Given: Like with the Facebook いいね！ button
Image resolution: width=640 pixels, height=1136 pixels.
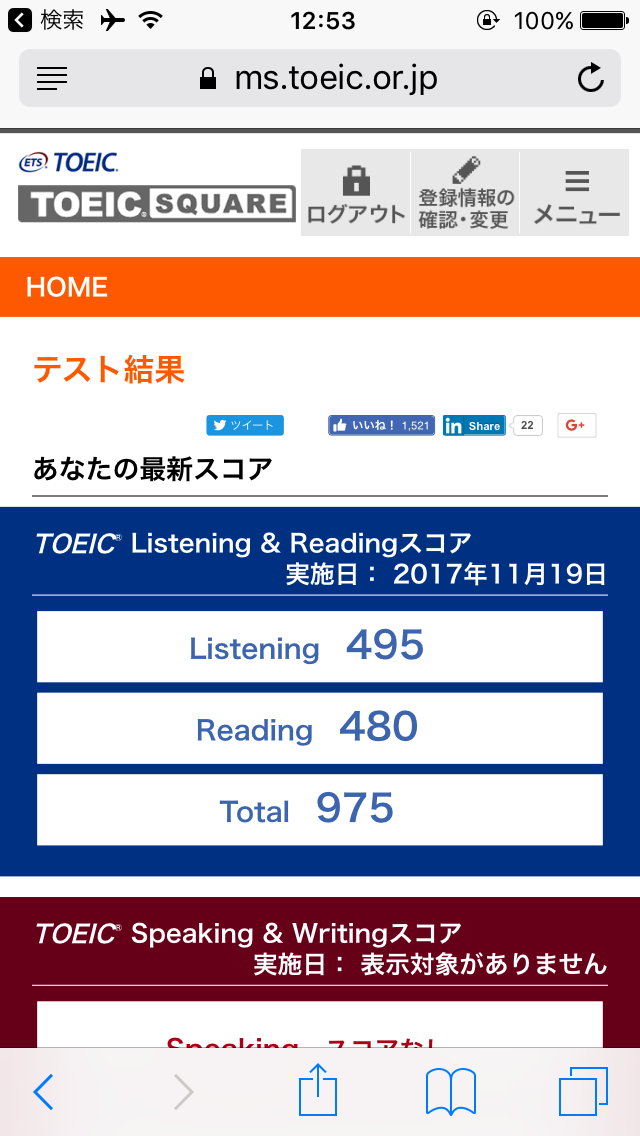Looking at the screenshot, I should (x=381, y=425).
